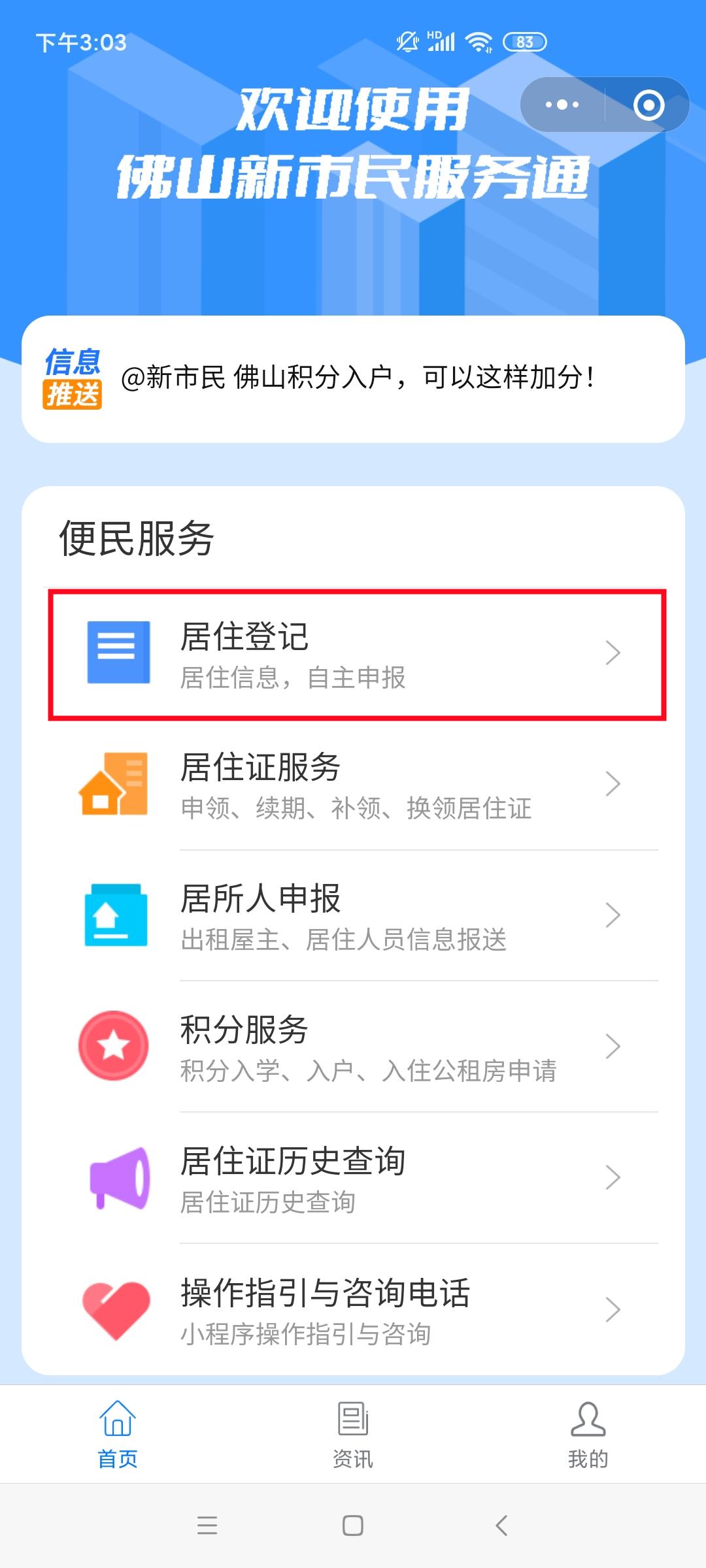Screen dimensions: 706x1568
Task: Tap the Wi-Fi status indicator
Action: tap(478, 42)
